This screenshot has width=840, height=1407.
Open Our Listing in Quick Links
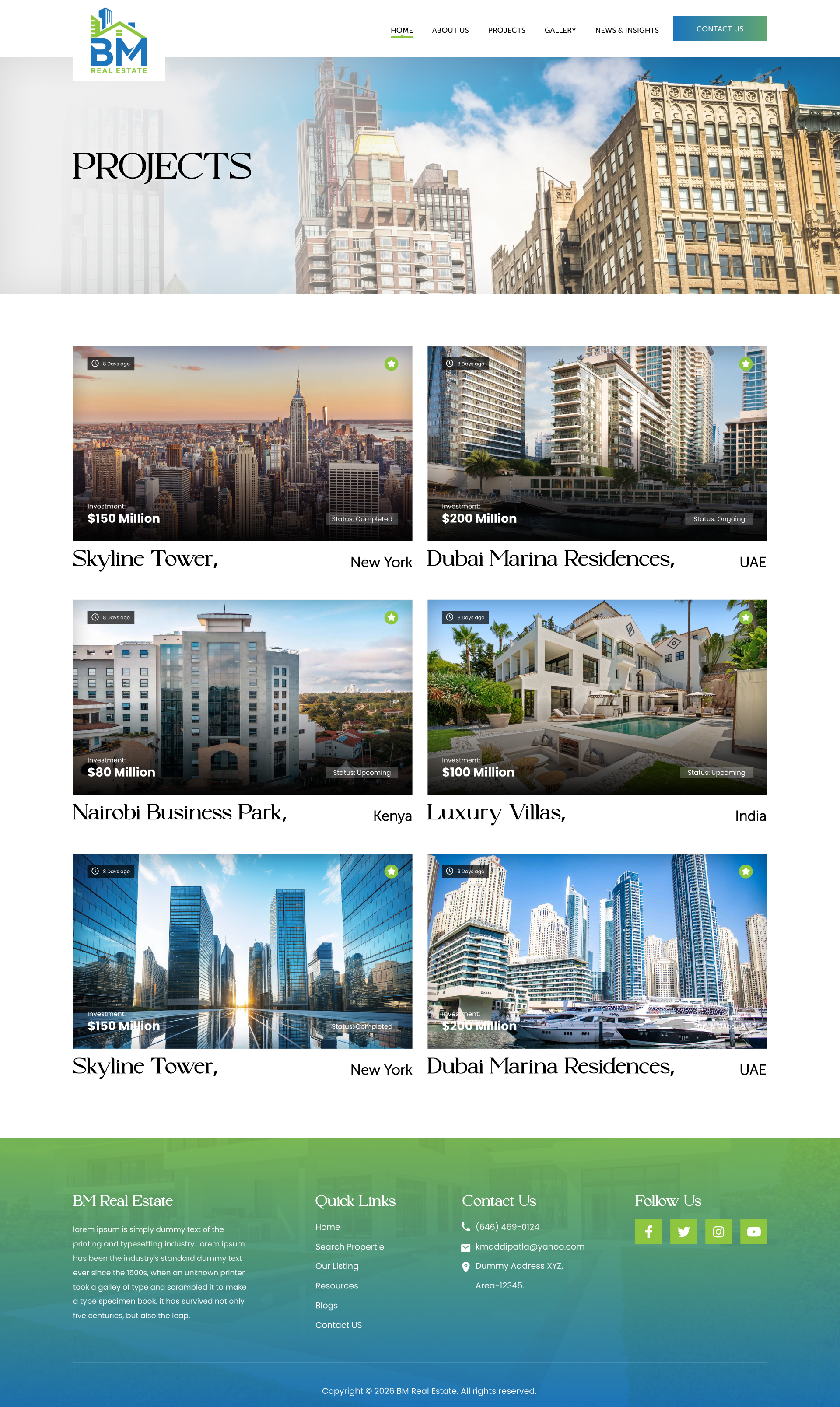pyautogui.click(x=336, y=1266)
